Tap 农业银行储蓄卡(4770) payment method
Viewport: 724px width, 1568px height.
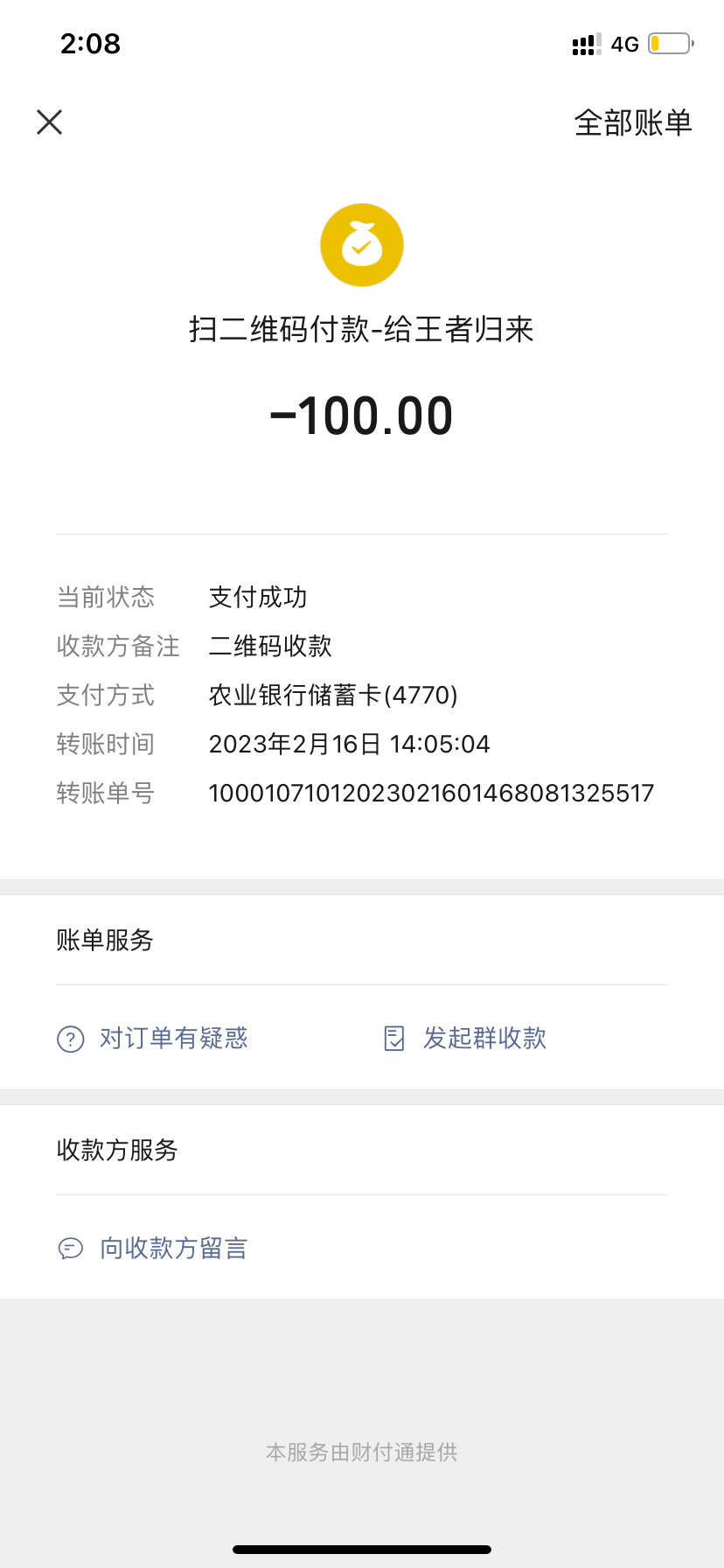click(x=334, y=695)
